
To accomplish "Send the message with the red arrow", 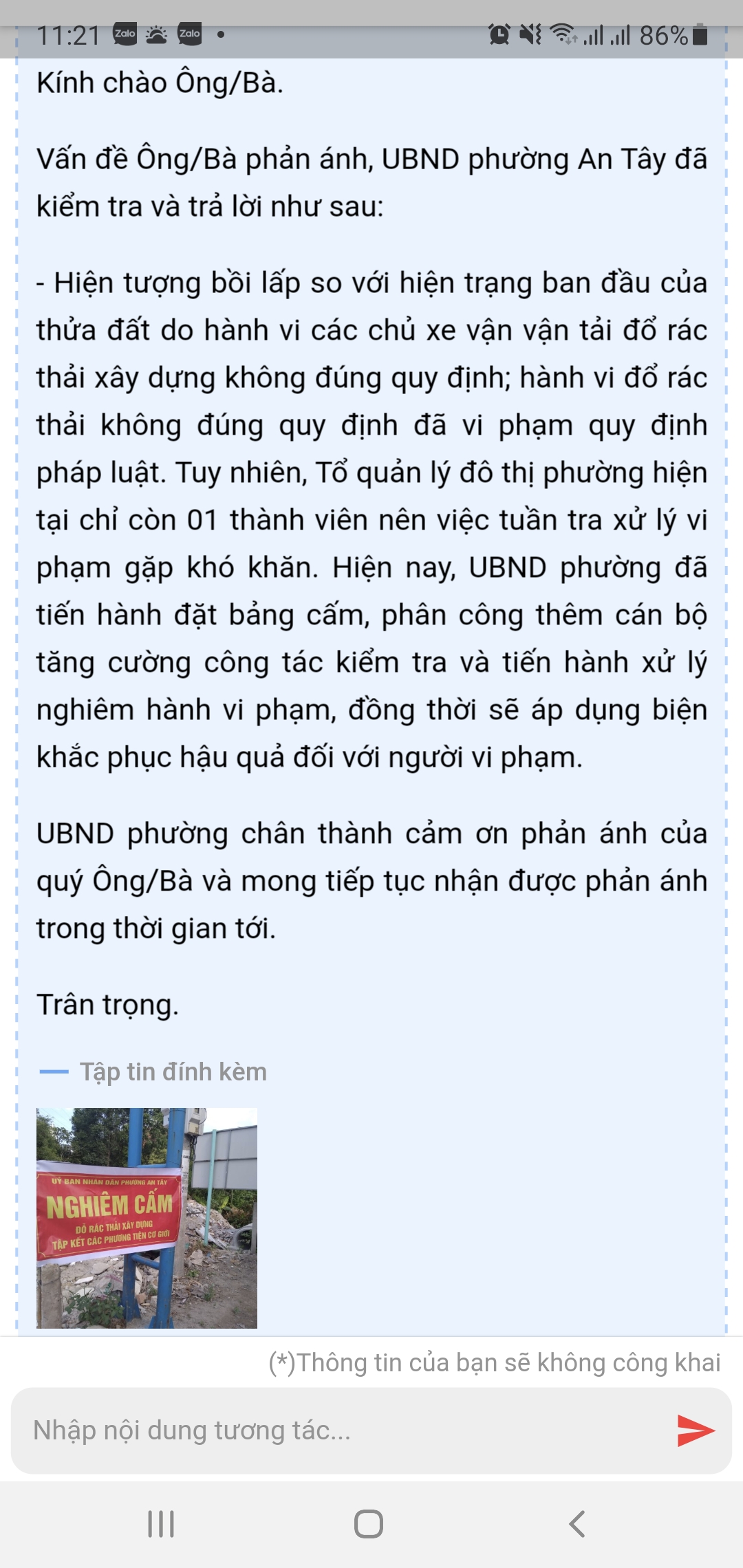I will pos(696,1430).
